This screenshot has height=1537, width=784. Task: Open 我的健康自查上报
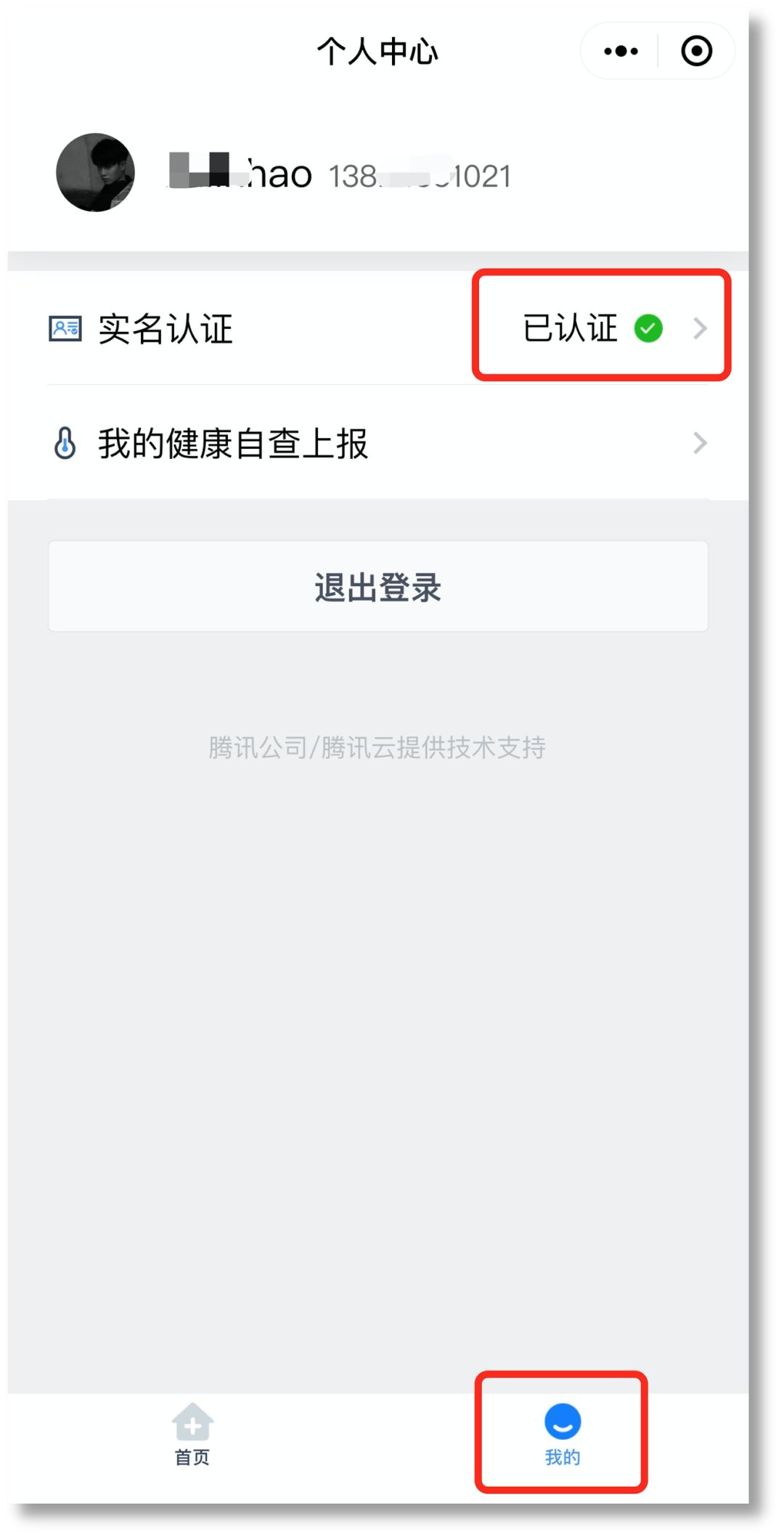click(377, 443)
